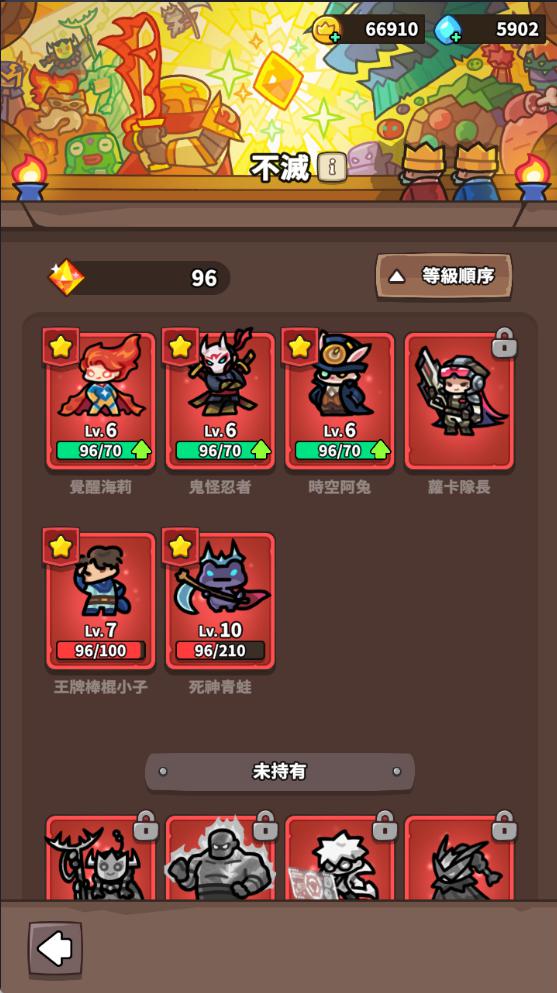Tap the back arrow button
The image size is (557, 993).
pos(55,949)
